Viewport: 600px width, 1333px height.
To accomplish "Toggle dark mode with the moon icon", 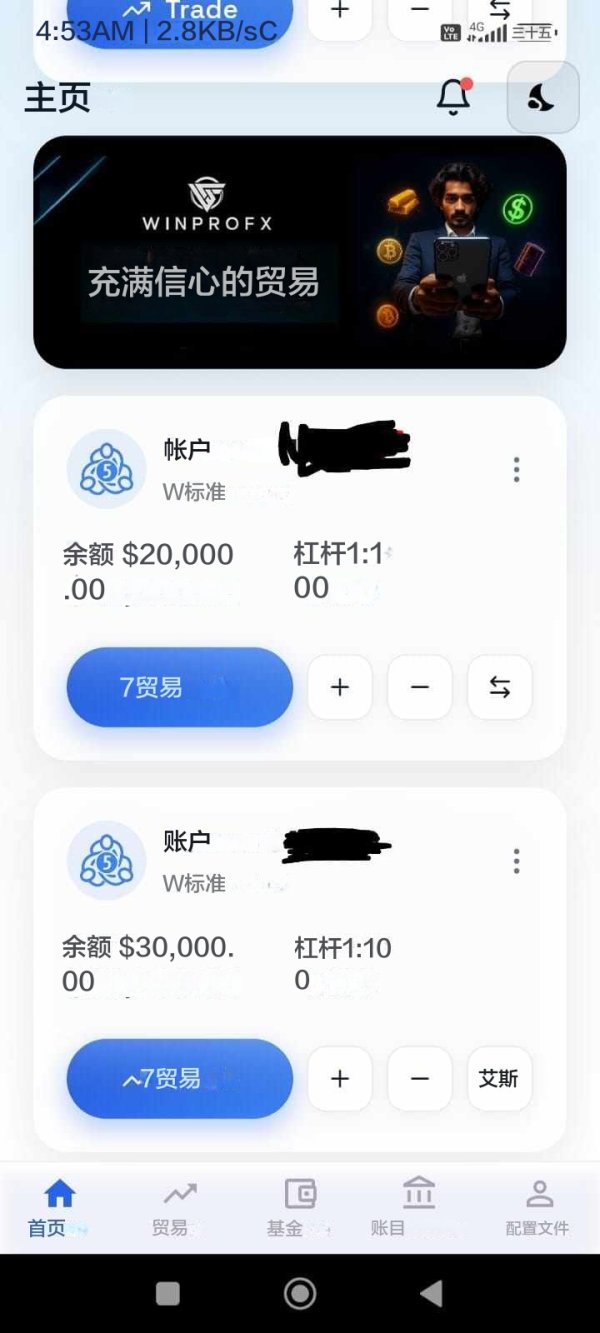I will tap(543, 97).
